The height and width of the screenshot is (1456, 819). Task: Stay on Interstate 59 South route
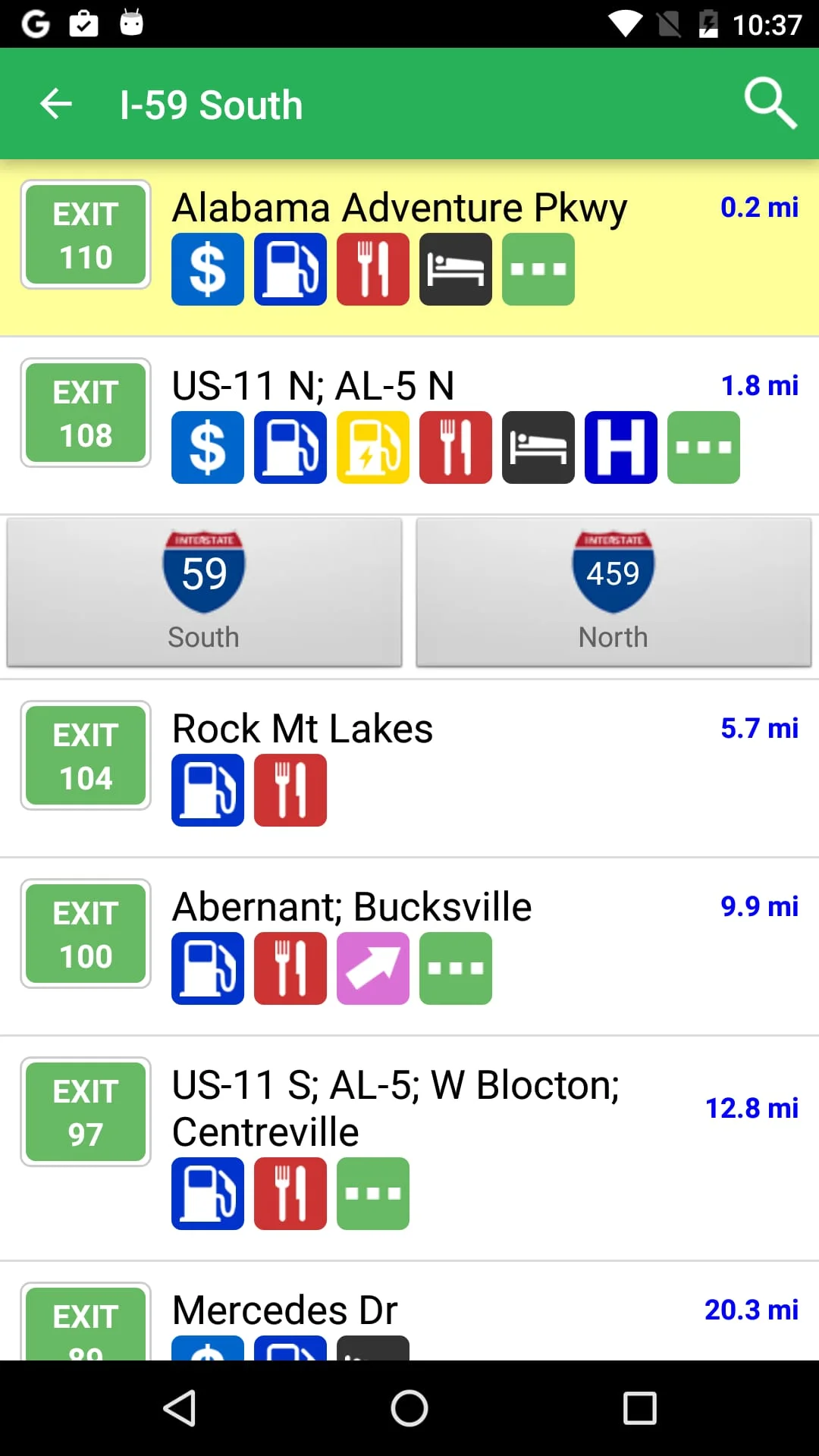tap(203, 592)
